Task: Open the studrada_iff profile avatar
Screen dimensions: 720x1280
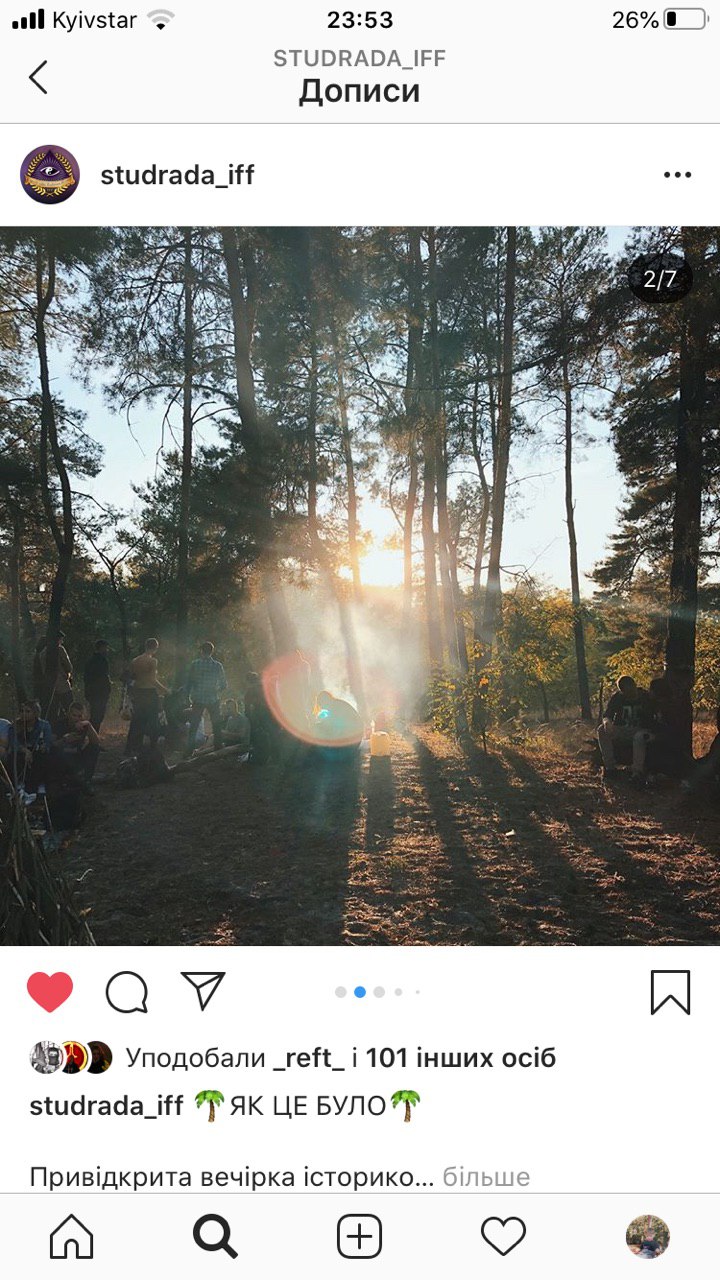Action: [x=50, y=175]
